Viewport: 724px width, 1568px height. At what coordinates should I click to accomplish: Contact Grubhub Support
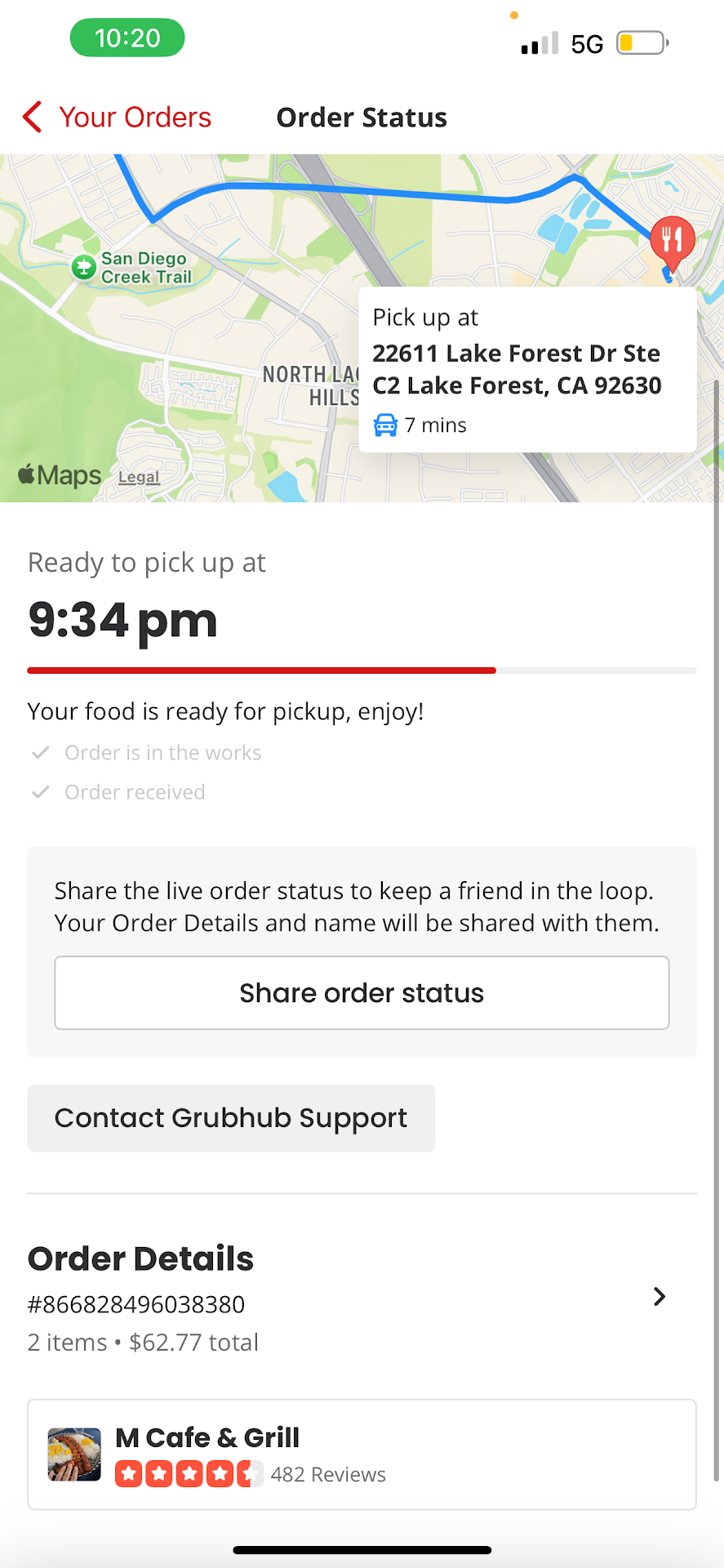(231, 1118)
